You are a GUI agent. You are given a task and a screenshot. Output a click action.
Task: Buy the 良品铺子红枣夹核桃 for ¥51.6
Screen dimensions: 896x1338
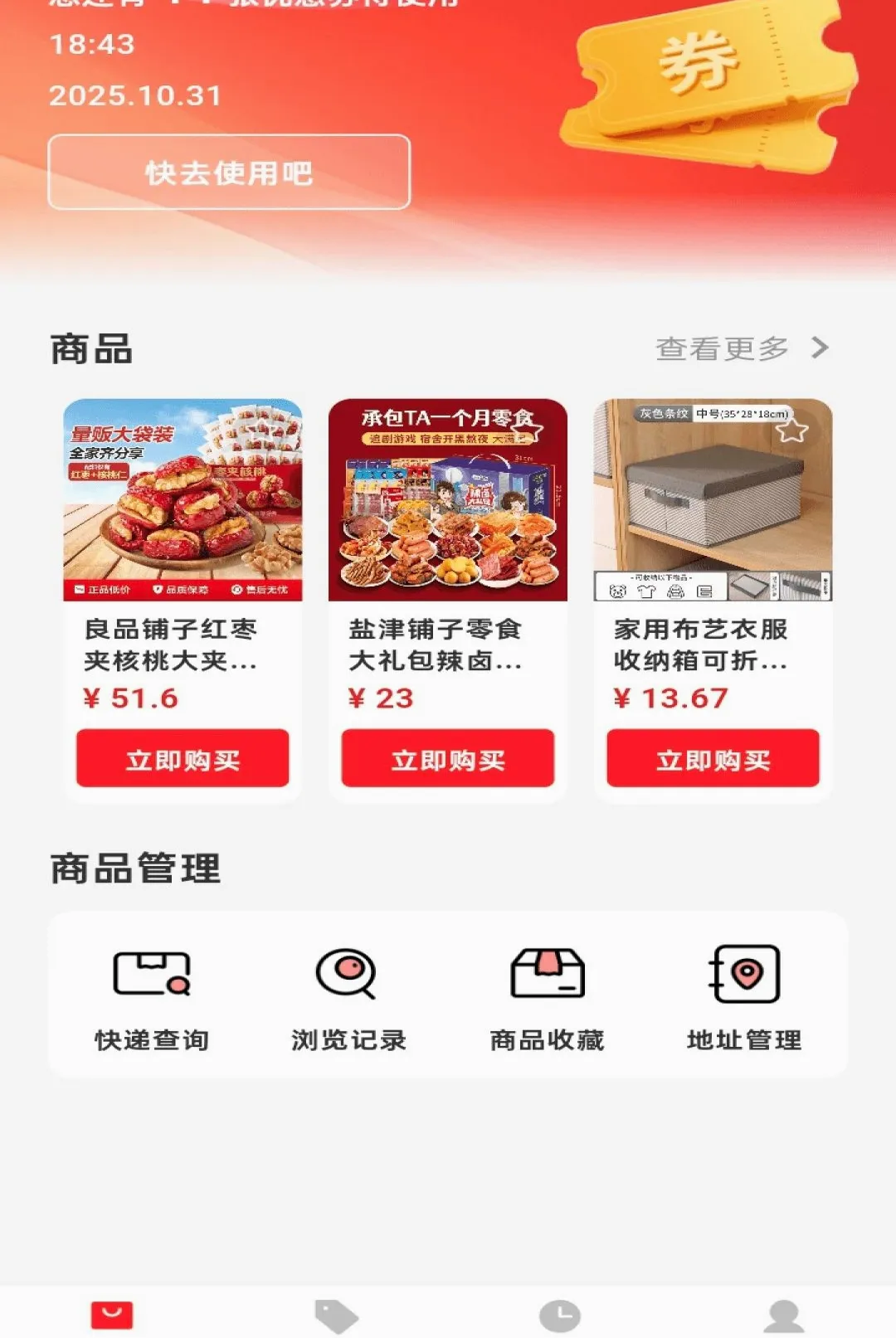tap(183, 758)
